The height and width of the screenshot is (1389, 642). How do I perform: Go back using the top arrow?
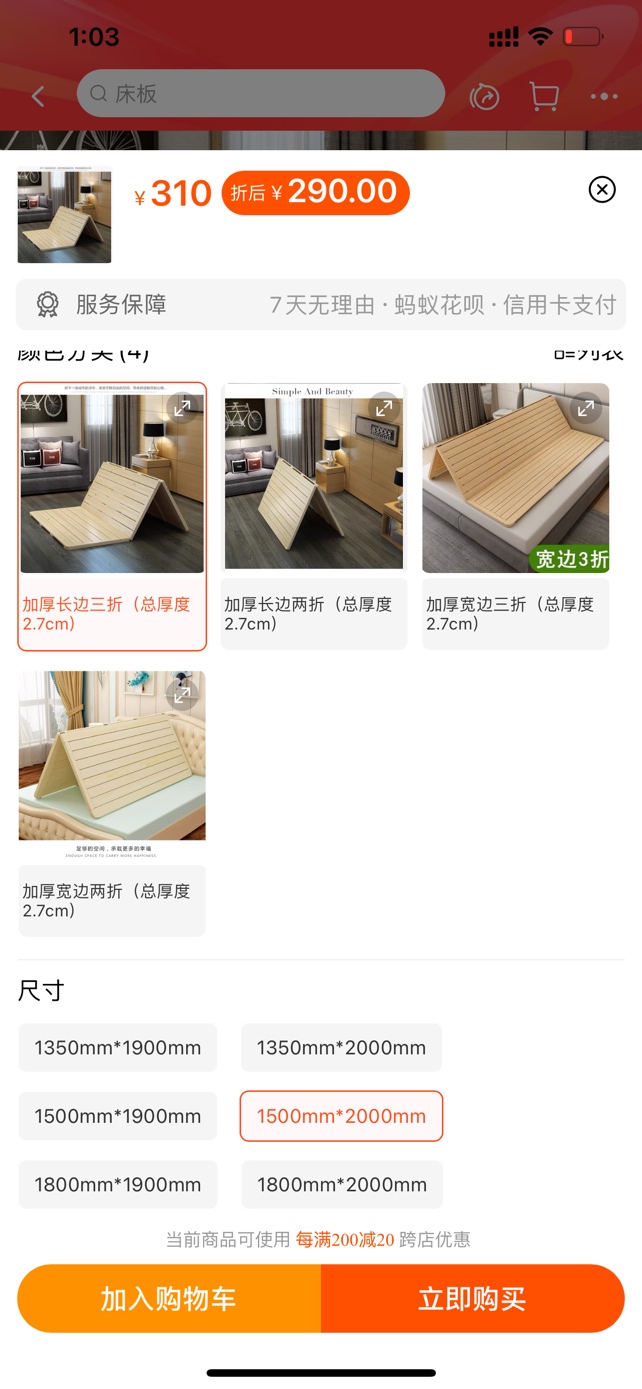(x=39, y=96)
